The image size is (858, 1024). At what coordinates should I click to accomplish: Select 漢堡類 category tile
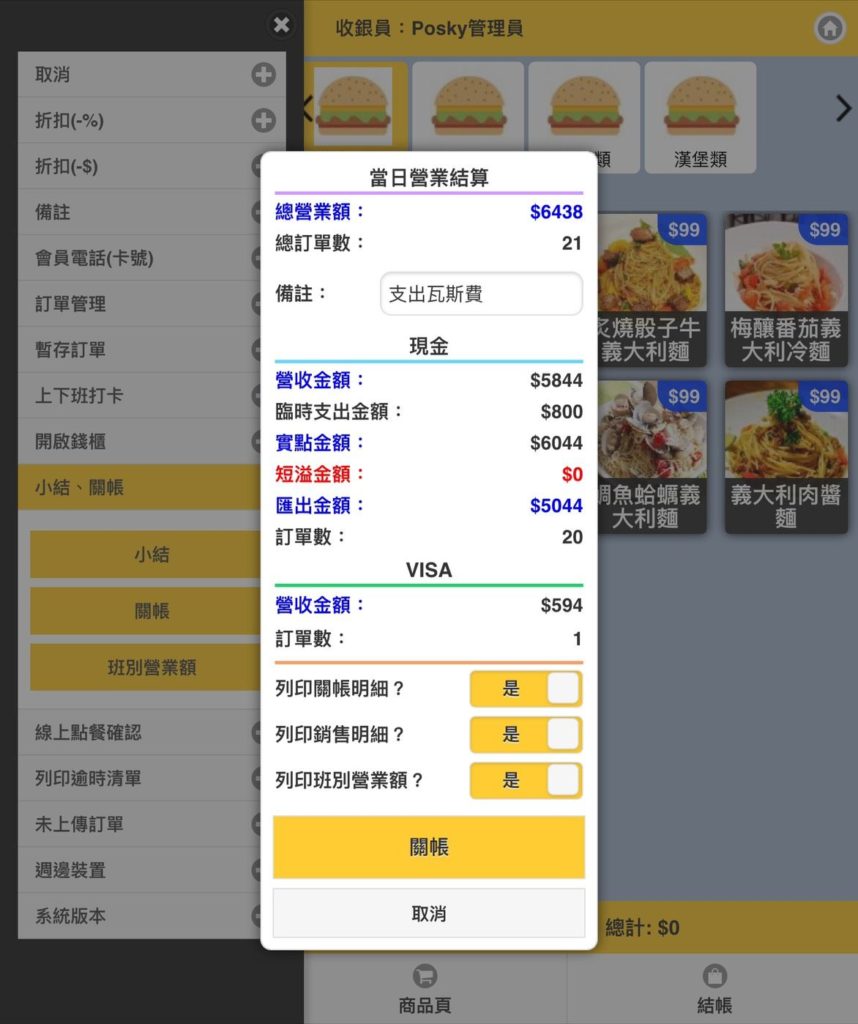point(700,118)
